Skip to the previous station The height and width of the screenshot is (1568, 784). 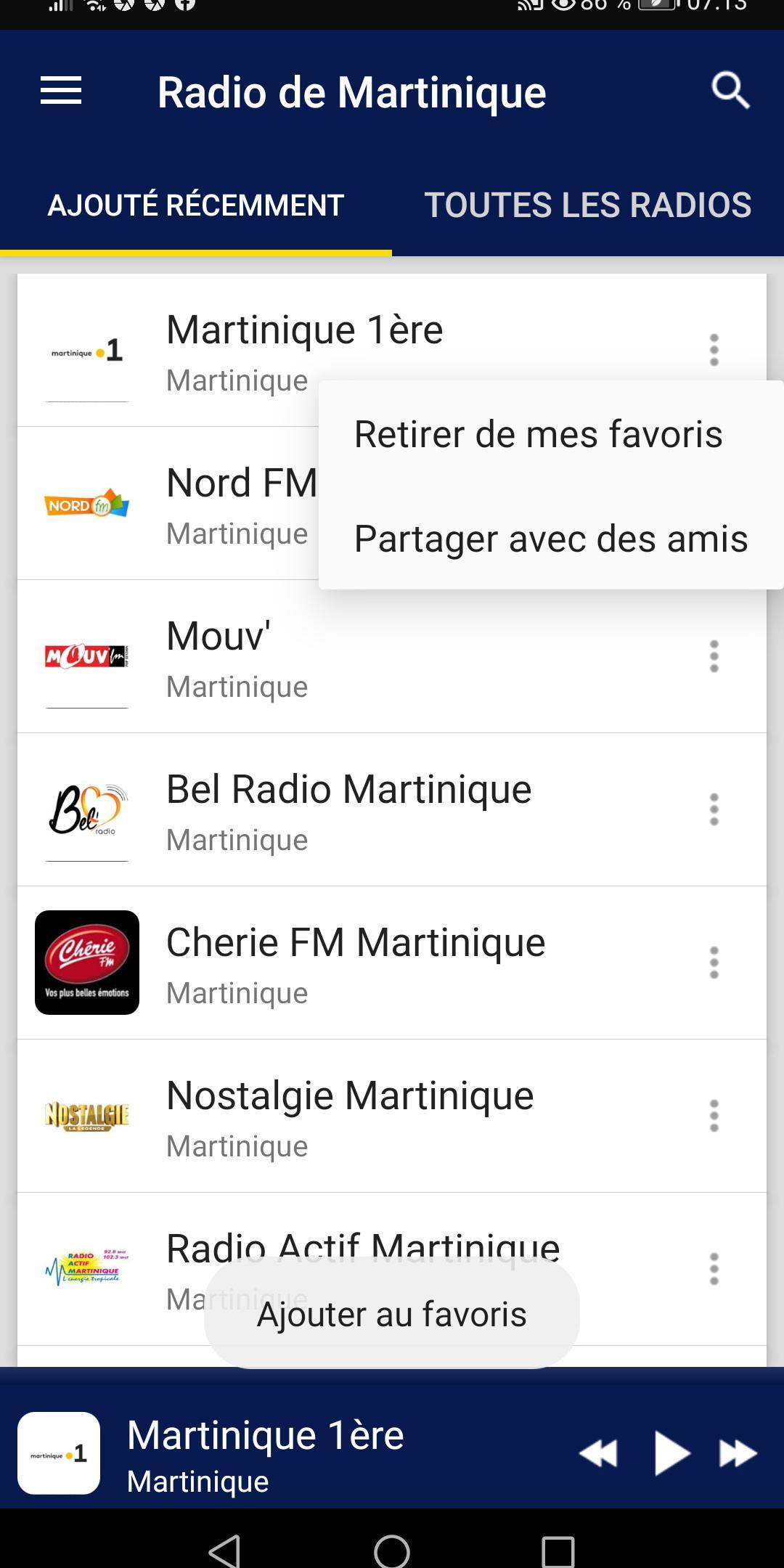pos(598,1453)
